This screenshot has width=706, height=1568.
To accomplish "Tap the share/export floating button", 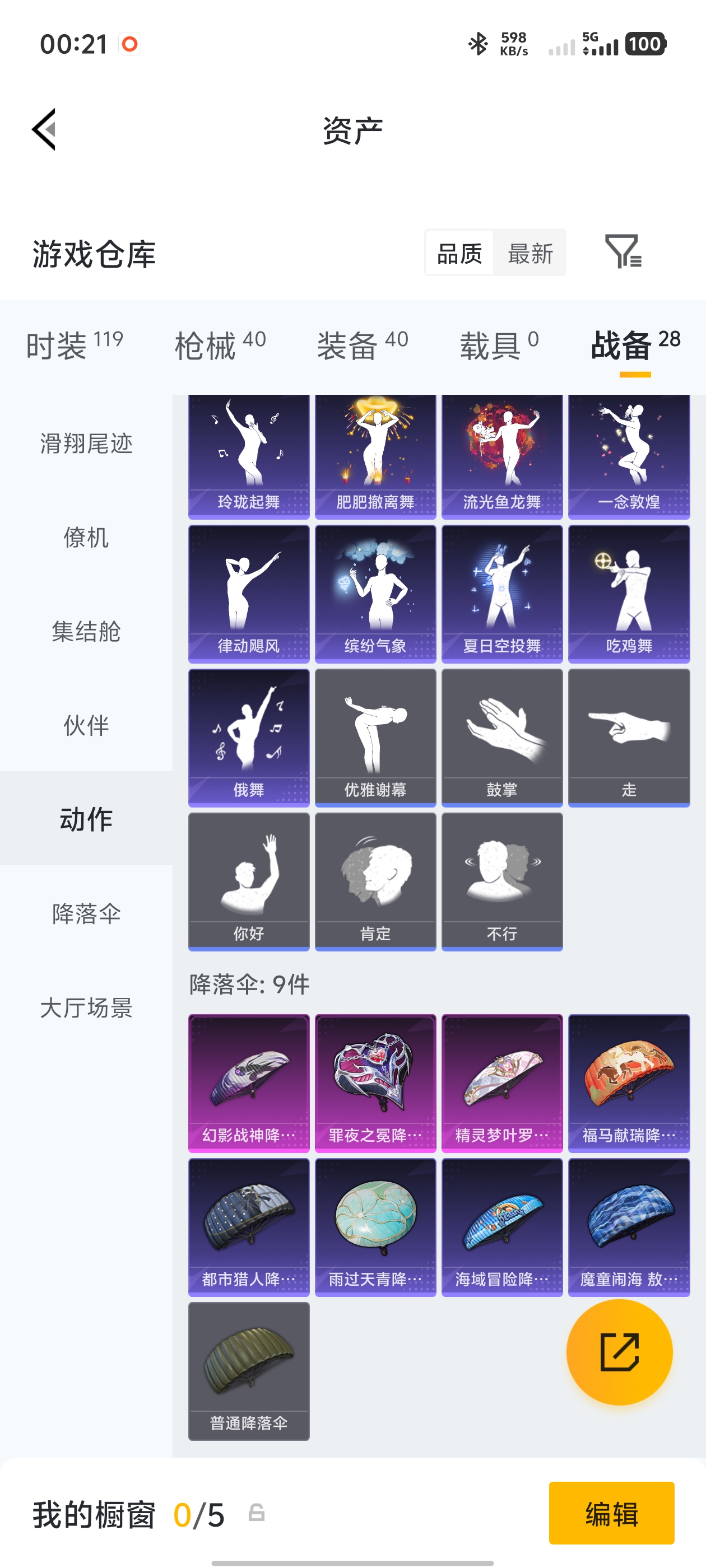I will point(619,1351).
